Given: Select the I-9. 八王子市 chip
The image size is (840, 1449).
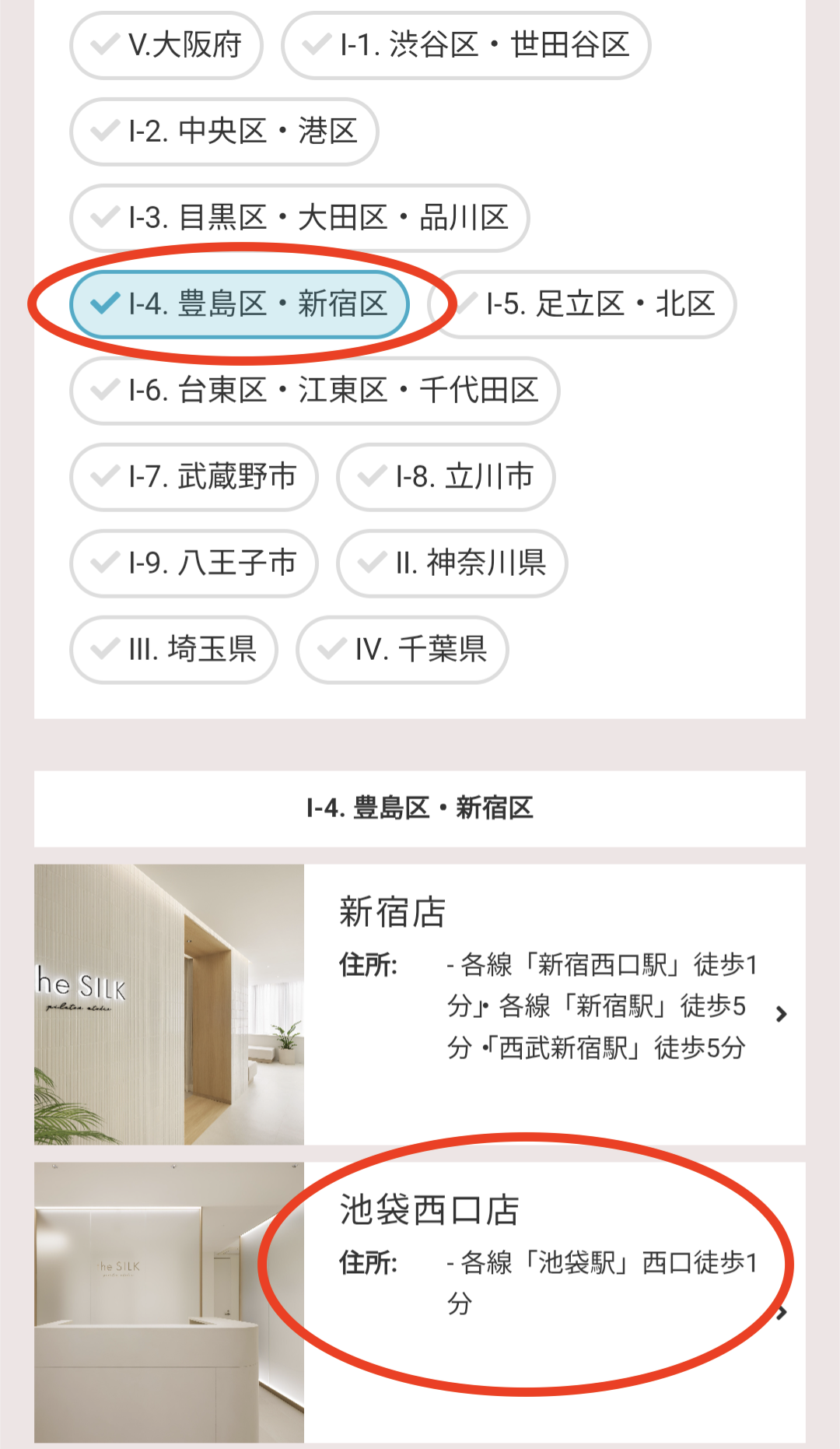Looking at the screenshot, I should click(194, 563).
